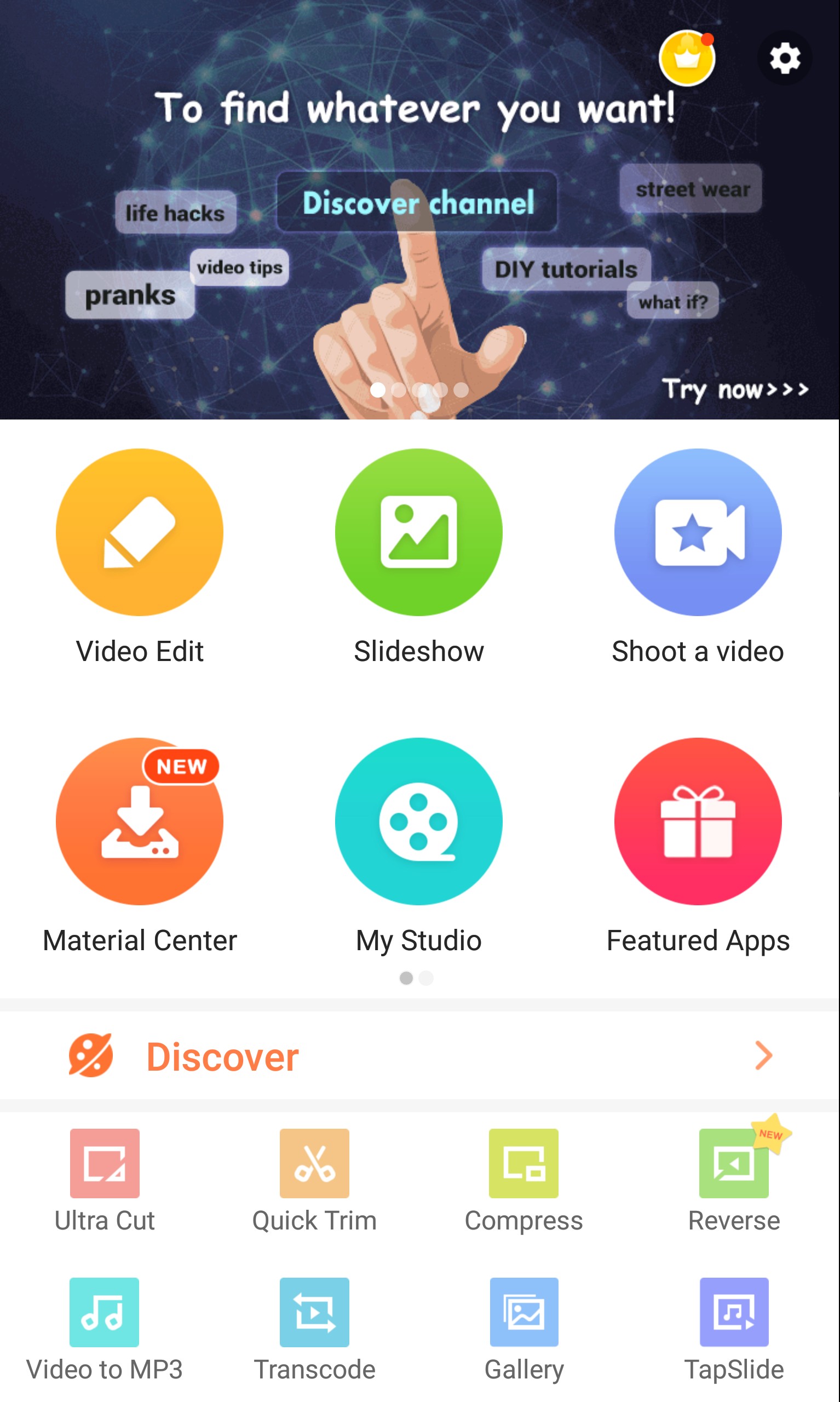Open the Compress tool
The height and width of the screenshot is (1402, 840).
(x=523, y=1164)
